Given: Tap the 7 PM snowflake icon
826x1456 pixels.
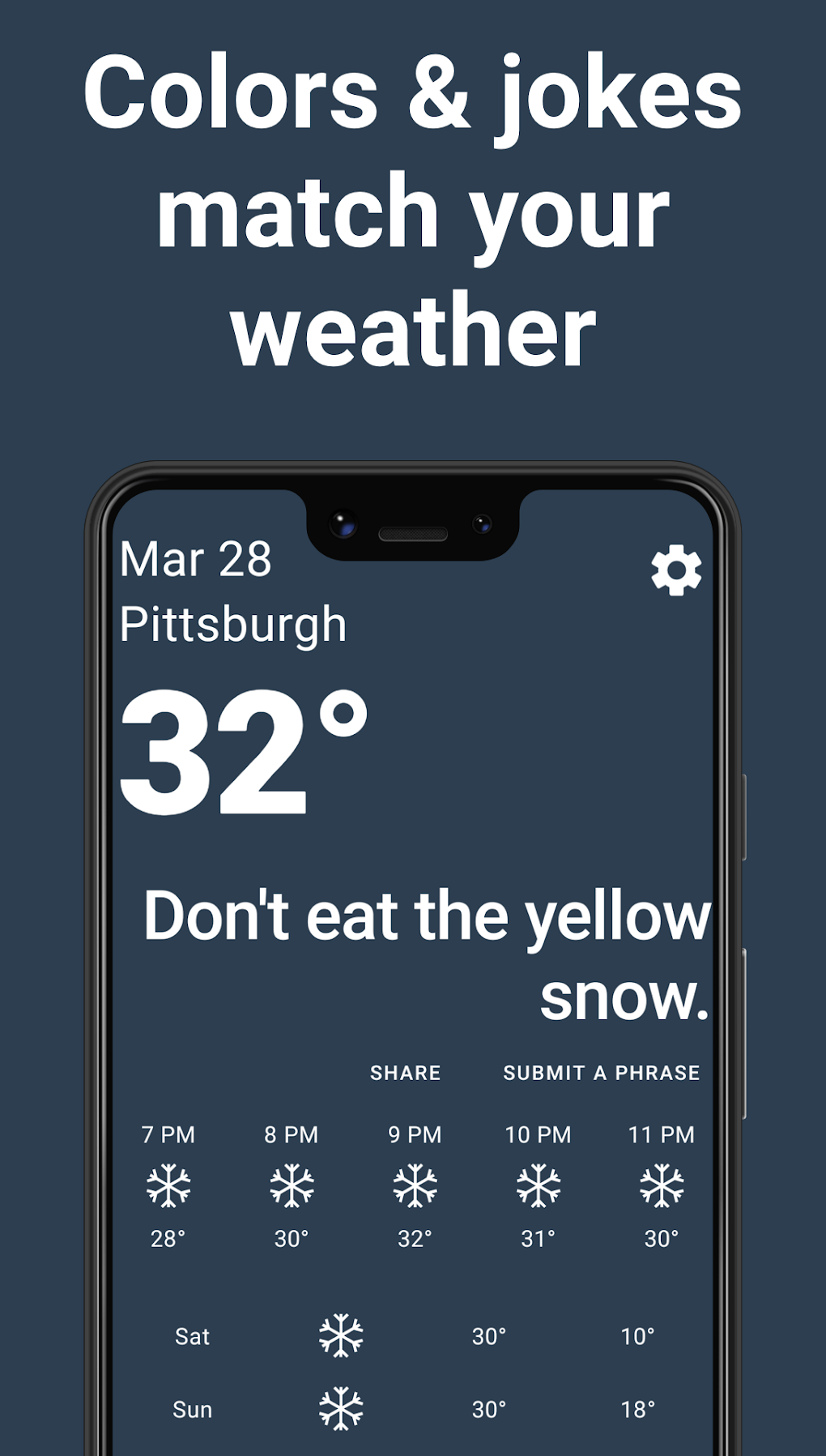Looking at the screenshot, I should [168, 1185].
